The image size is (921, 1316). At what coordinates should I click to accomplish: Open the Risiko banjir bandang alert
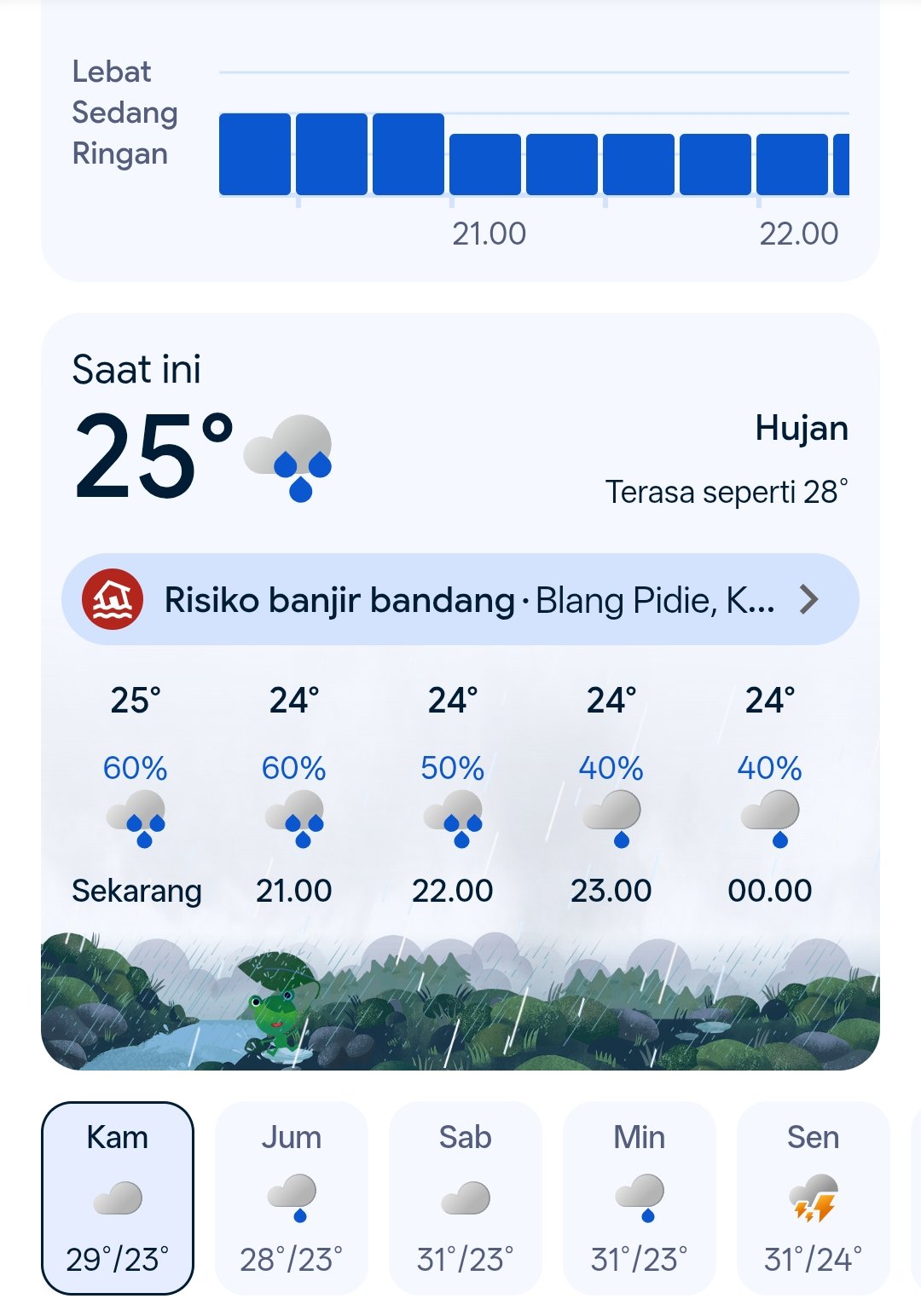460,599
